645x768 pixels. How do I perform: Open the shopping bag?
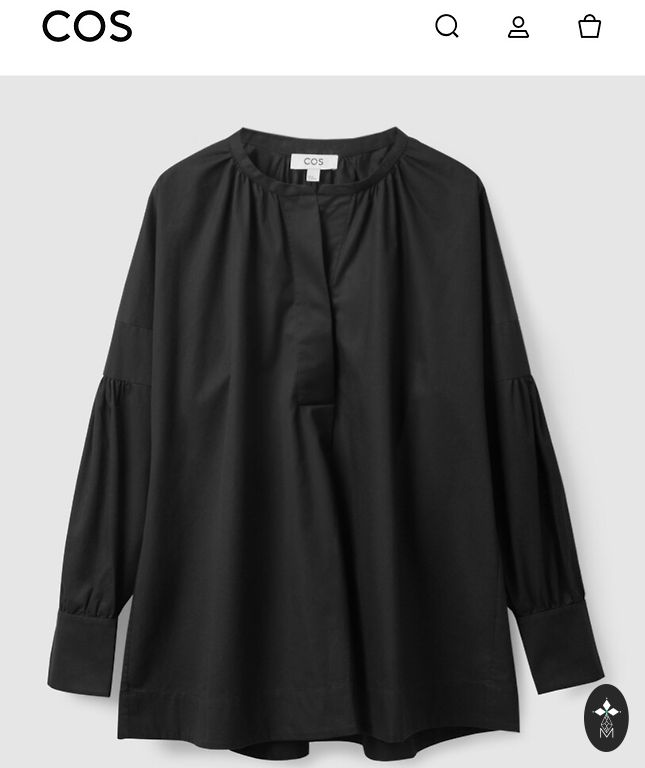[590, 27]
